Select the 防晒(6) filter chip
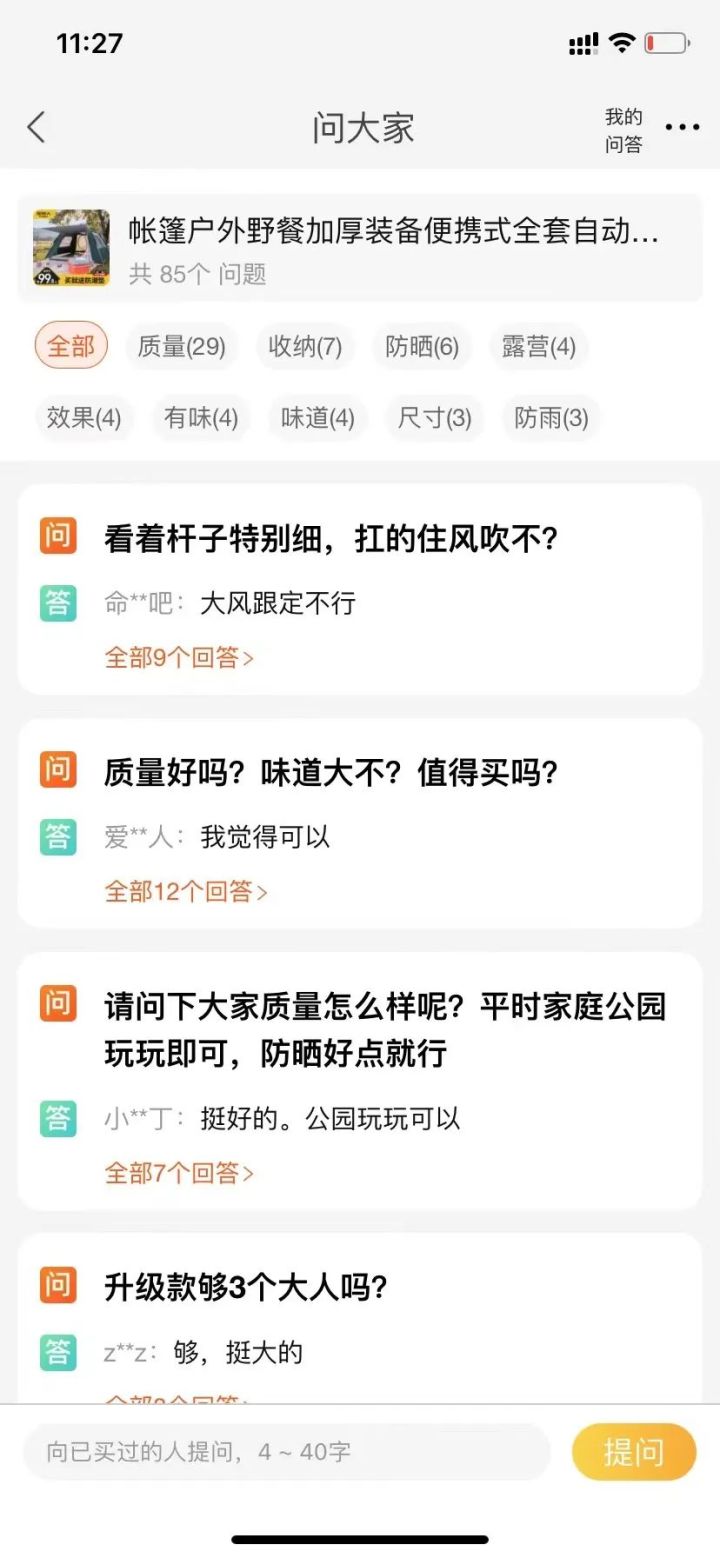Image resolution: width=720 pixels, height=1558 pixels. point(420,347)
